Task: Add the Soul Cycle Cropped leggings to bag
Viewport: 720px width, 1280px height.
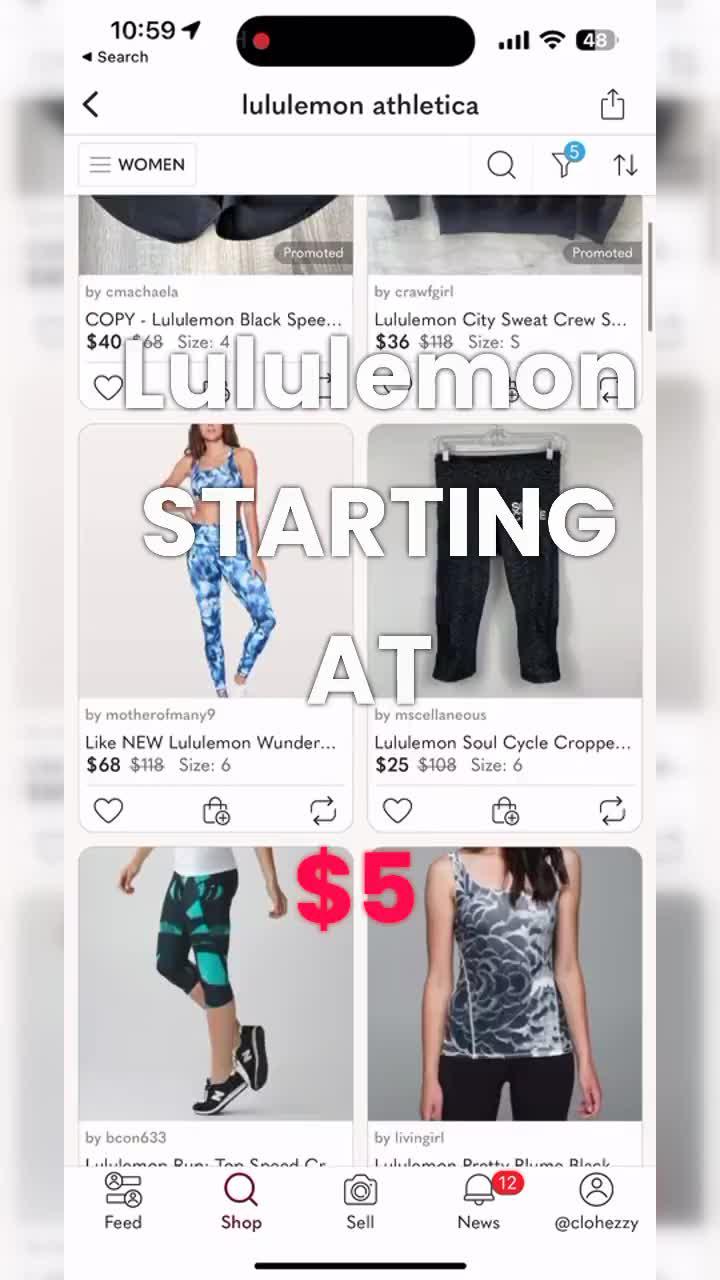Action: [506, 811]
